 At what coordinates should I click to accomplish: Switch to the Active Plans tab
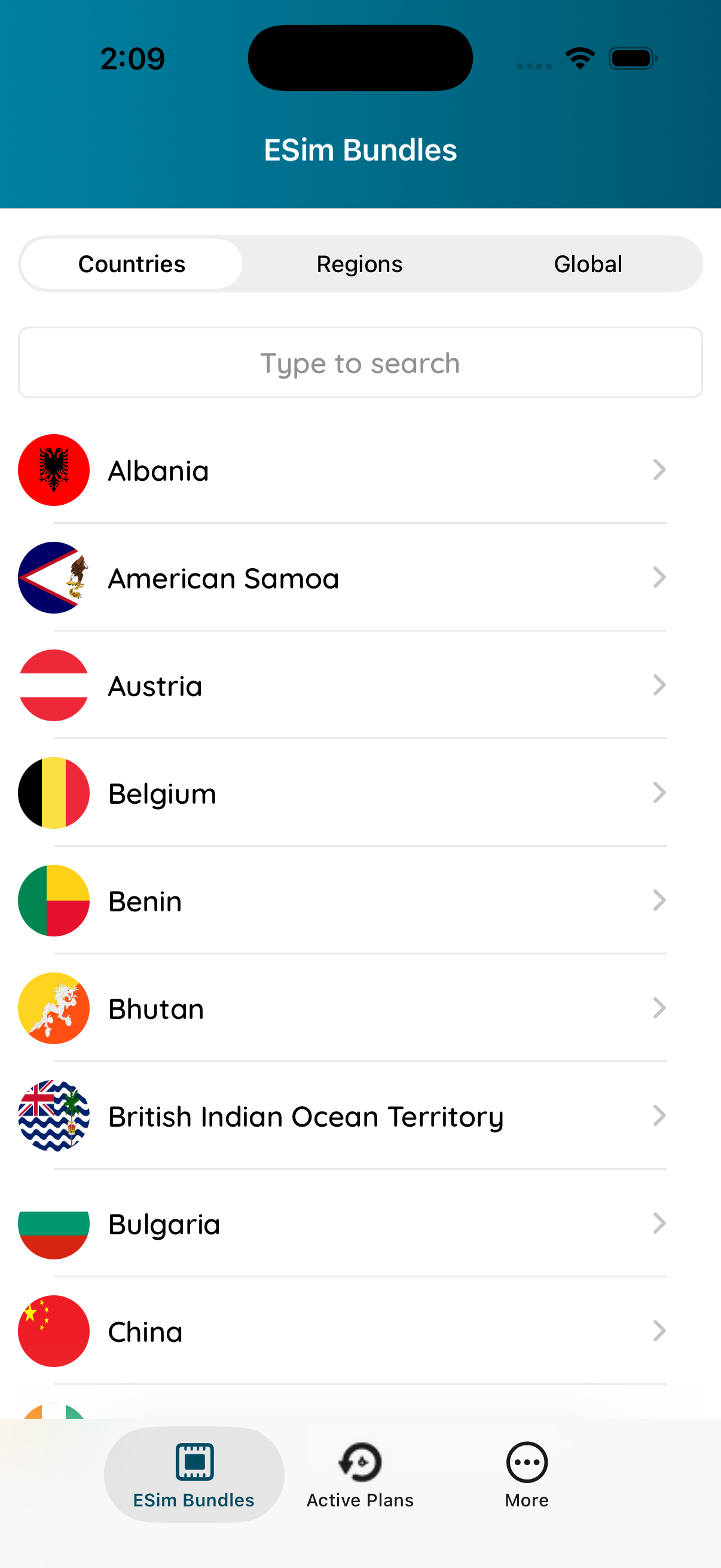coord(360,1475)
